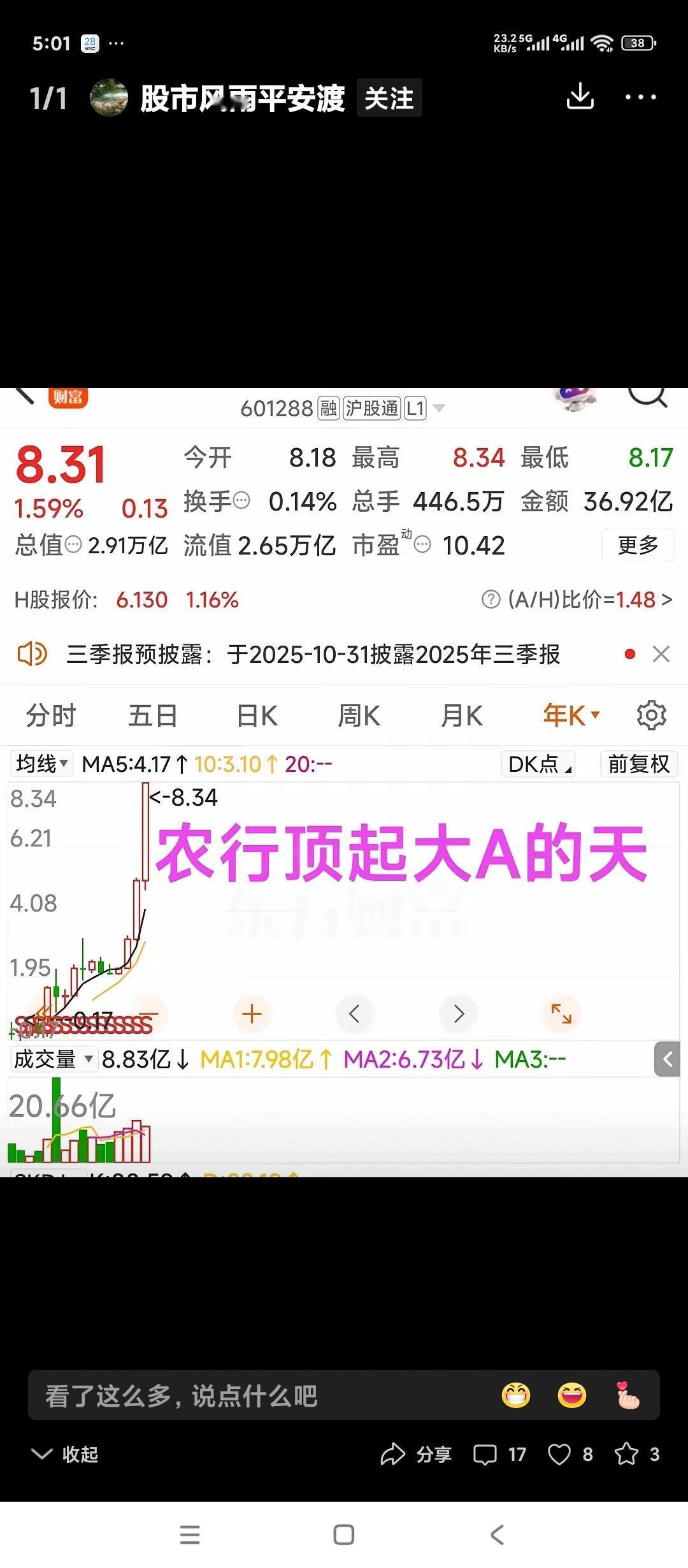Open recent apps from the navigation bar
The image size is (688, 1568).
pos(190,1534)
